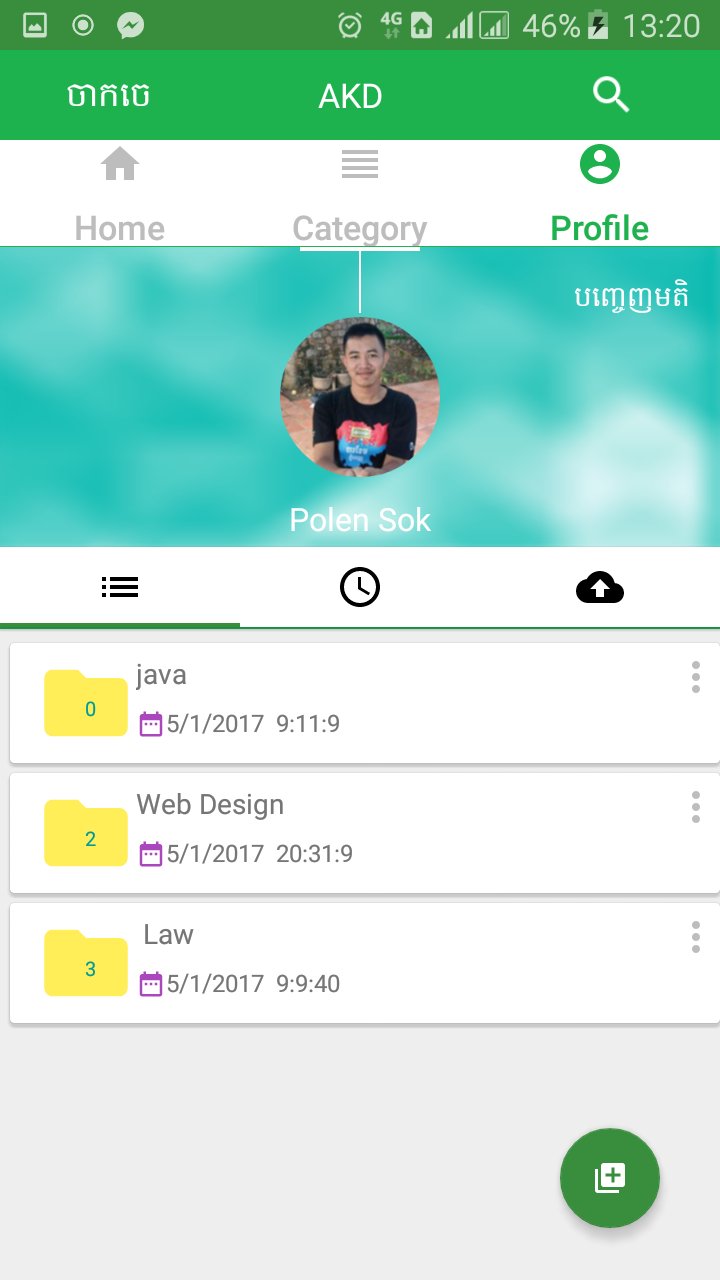The height and width of the screenshot is (1280, 720).
Task: Add a new folder with the floating button
Action: [x=610, y=1178]
